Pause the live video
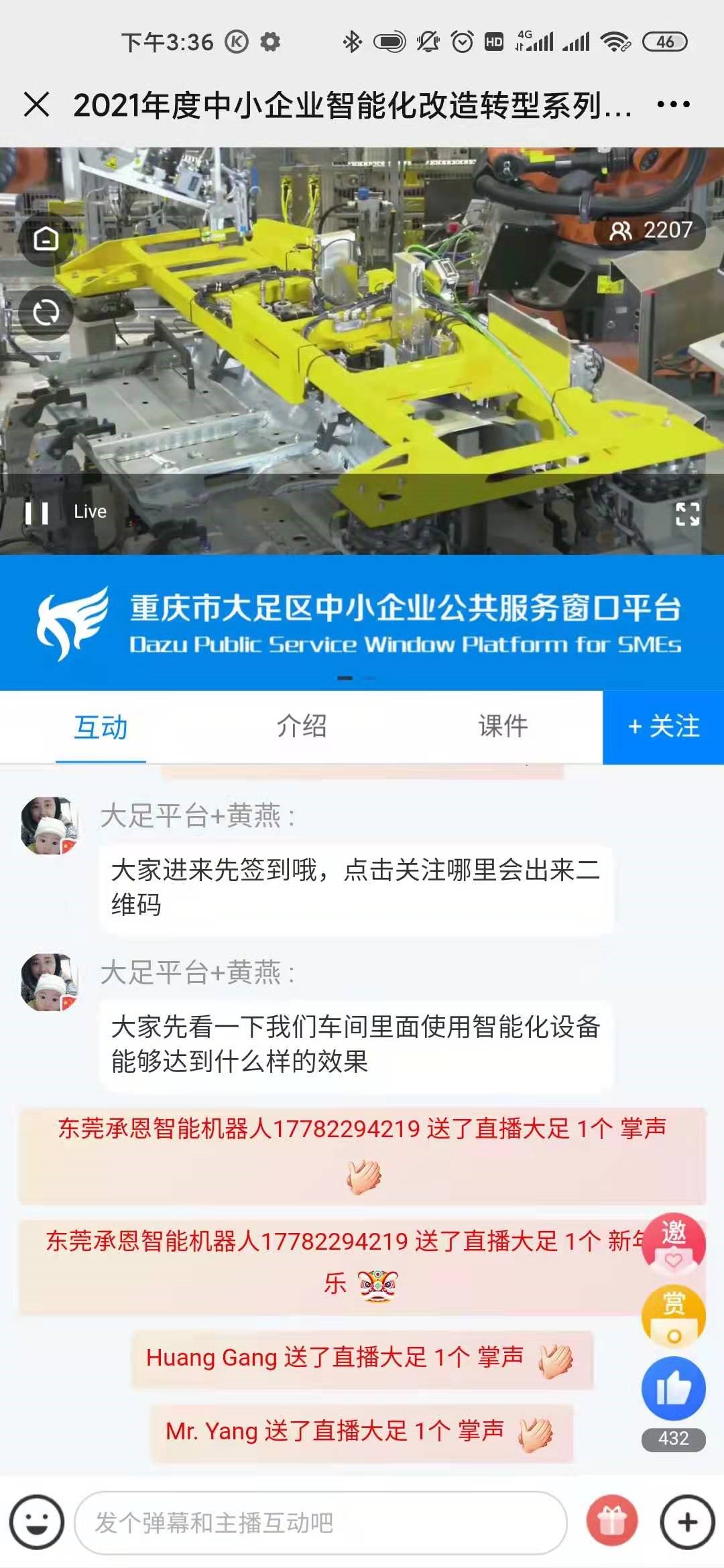This screenshot has width=724, height=1568. tap(36, 513)
